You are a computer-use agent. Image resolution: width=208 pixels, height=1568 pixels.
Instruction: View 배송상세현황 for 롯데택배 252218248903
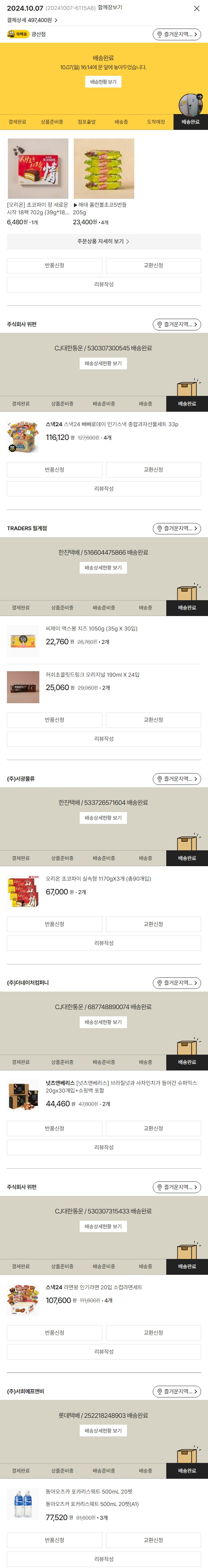103,1431
